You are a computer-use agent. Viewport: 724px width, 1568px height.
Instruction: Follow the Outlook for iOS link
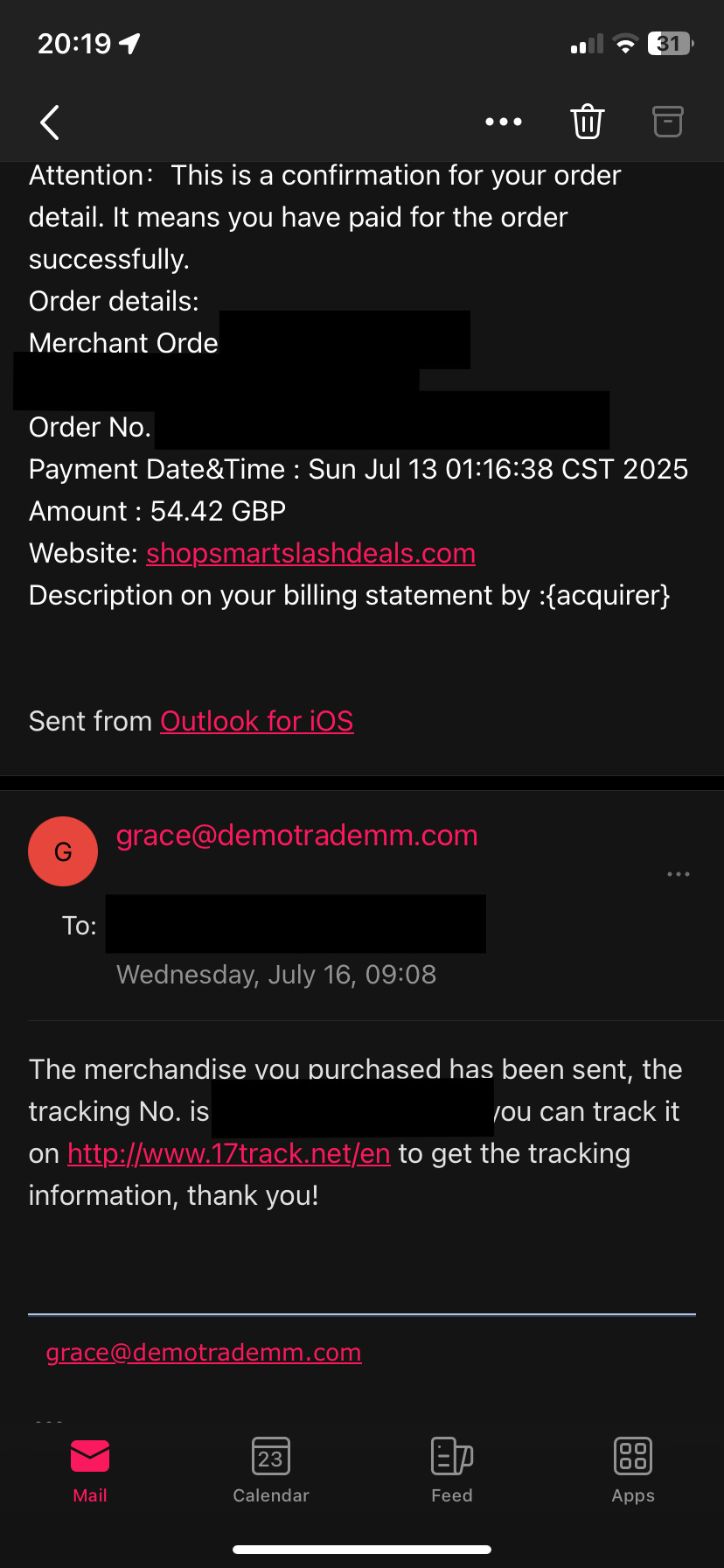coord(256,722)
